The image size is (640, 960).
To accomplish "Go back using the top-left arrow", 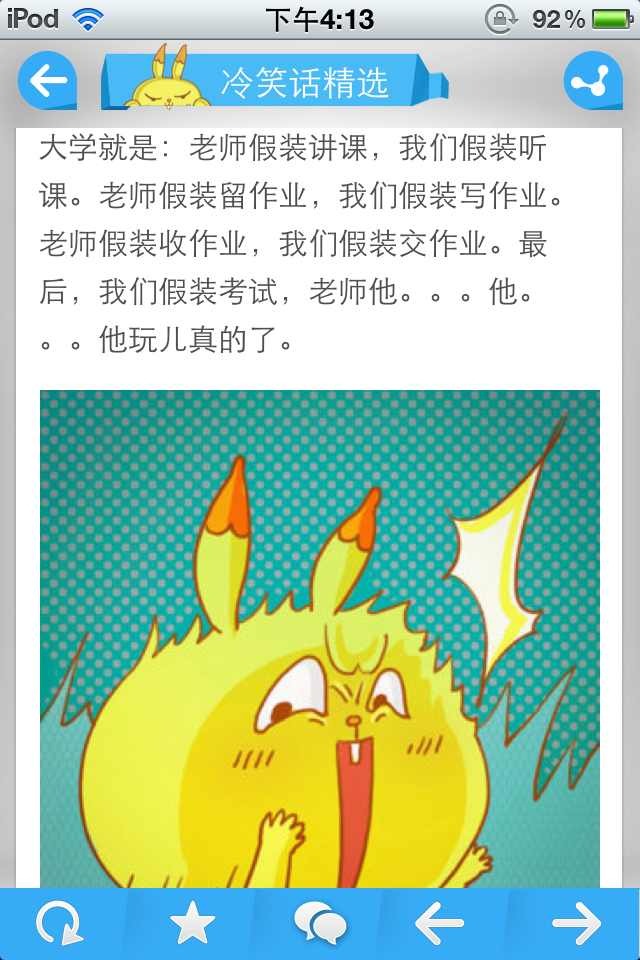I will point(47,81).
